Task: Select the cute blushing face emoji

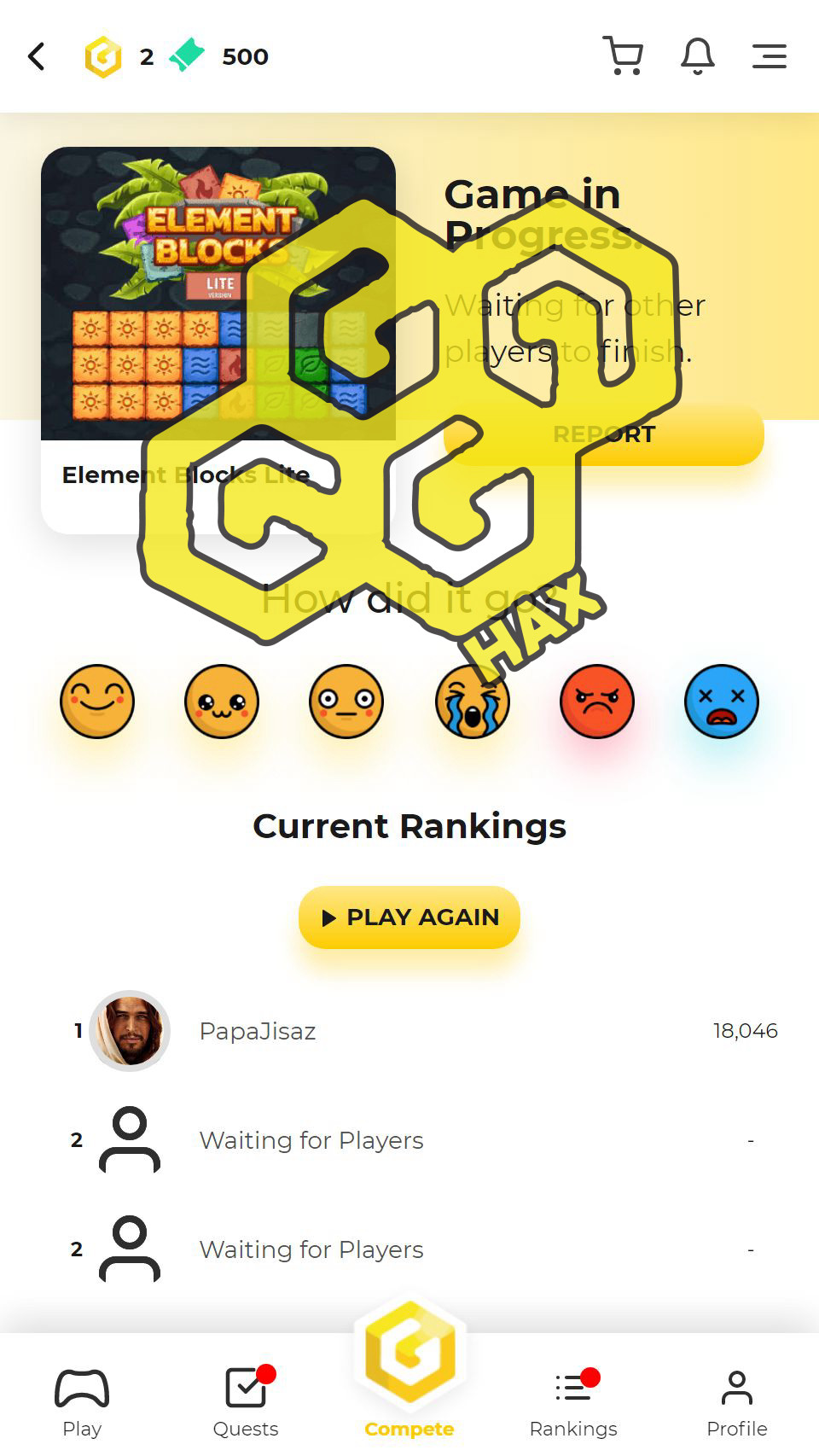Action: pos(222,702)
